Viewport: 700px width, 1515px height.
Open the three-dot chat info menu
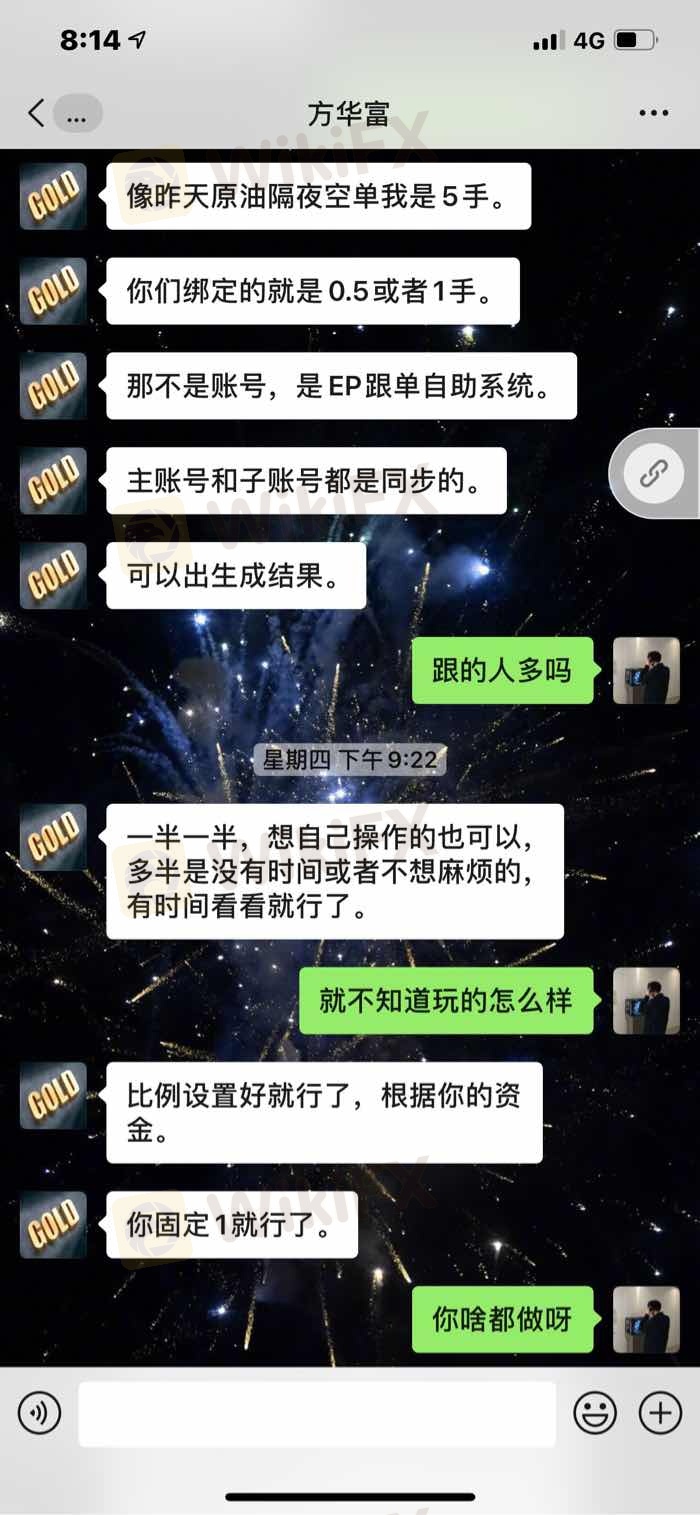pos(653,114)
